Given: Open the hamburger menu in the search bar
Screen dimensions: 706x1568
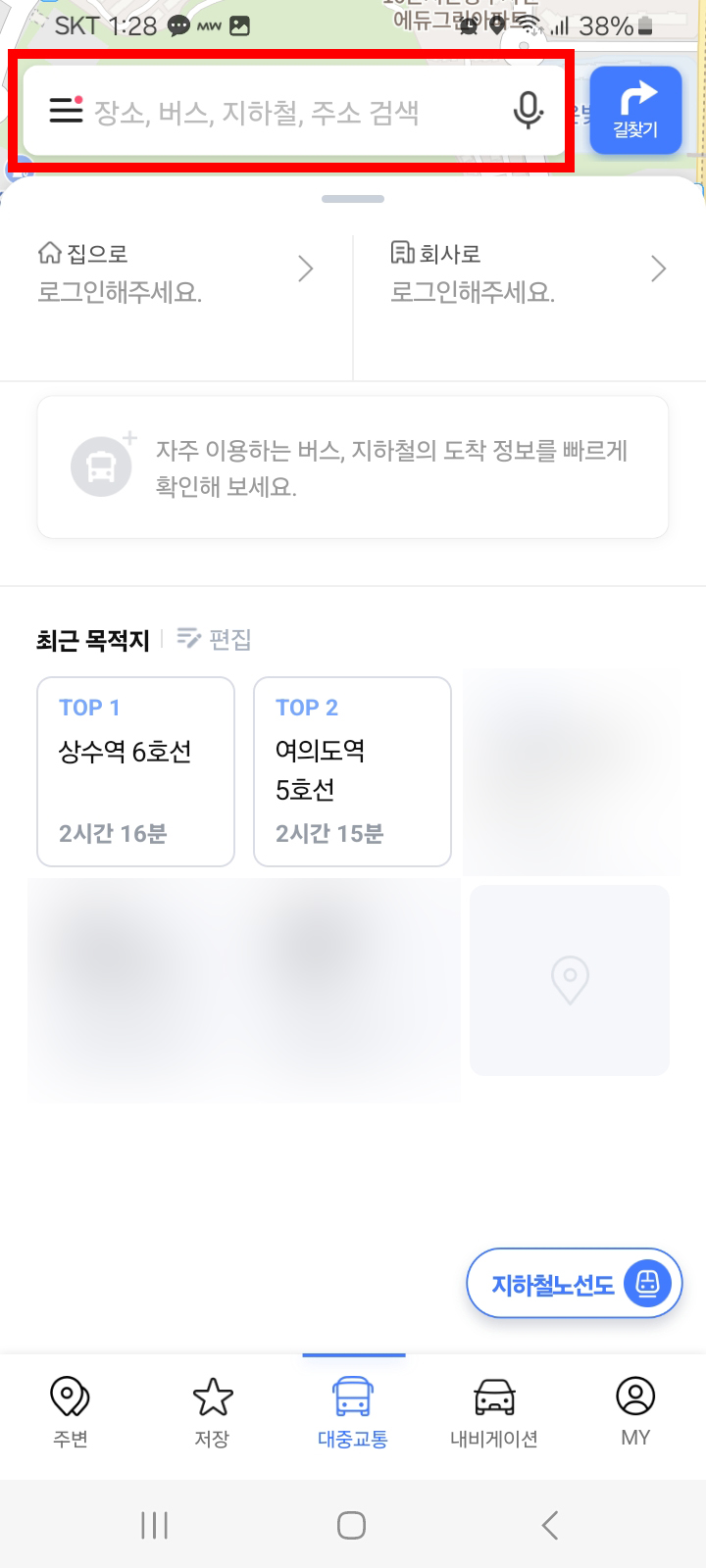Looking at the screenshot, I should 65,111.
